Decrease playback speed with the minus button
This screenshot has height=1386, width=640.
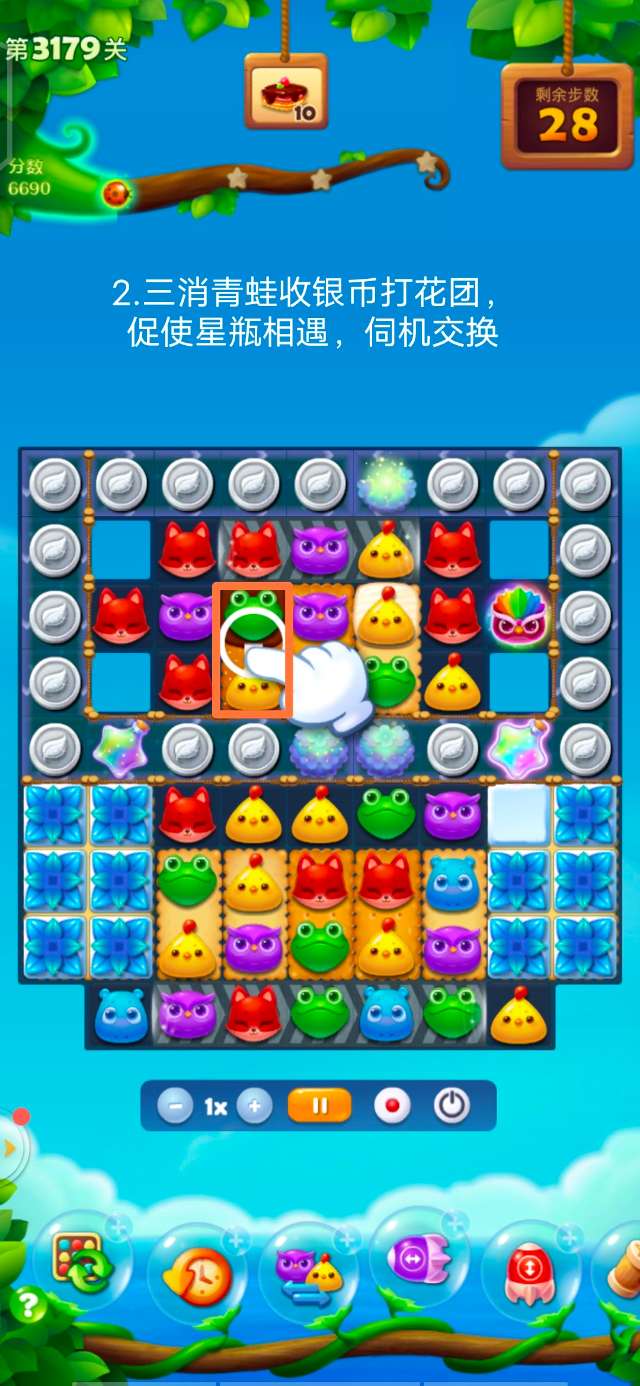tap(176, 1107)
